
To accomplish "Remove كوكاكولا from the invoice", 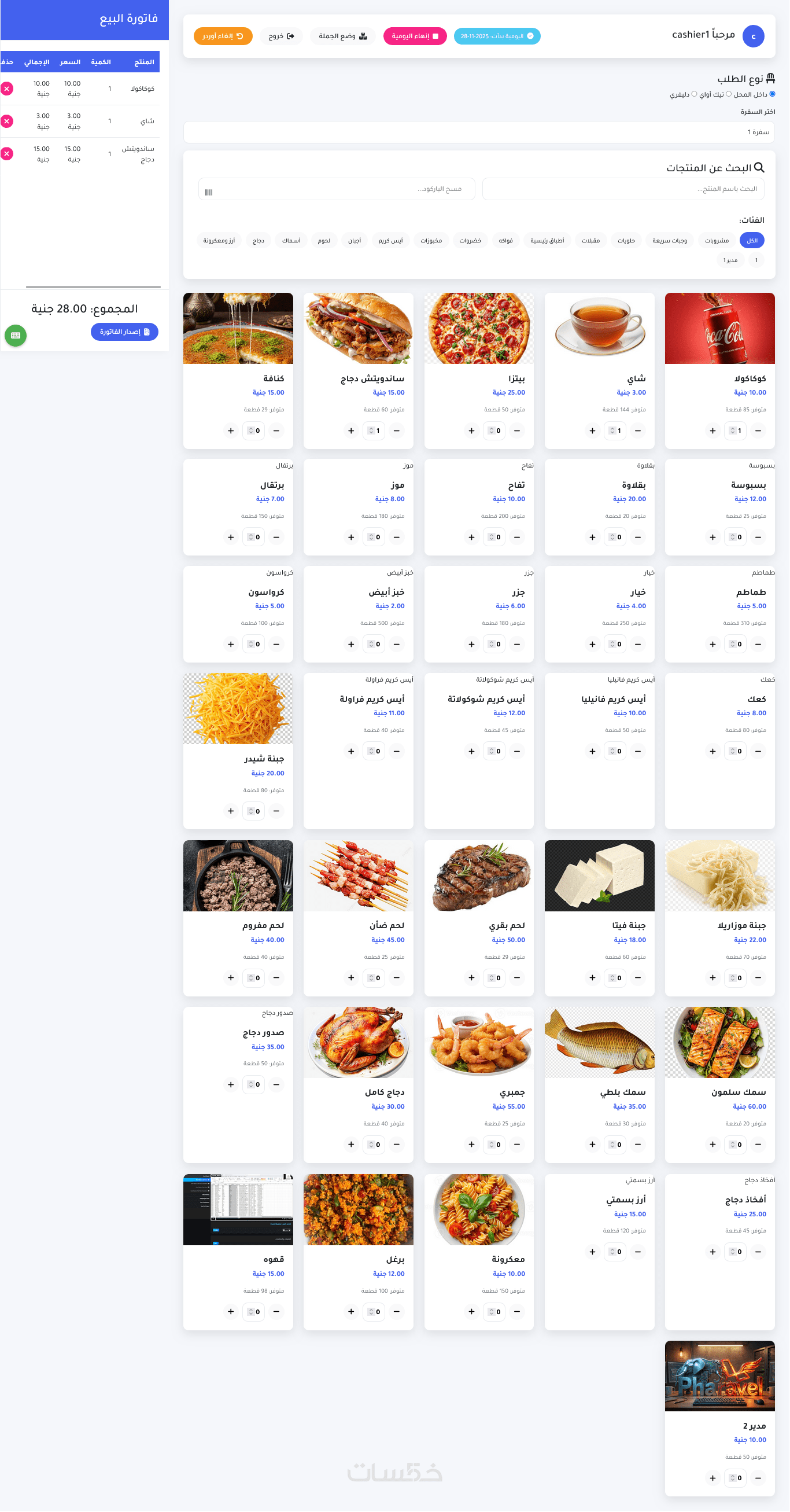I will click(x=7, y=89).
